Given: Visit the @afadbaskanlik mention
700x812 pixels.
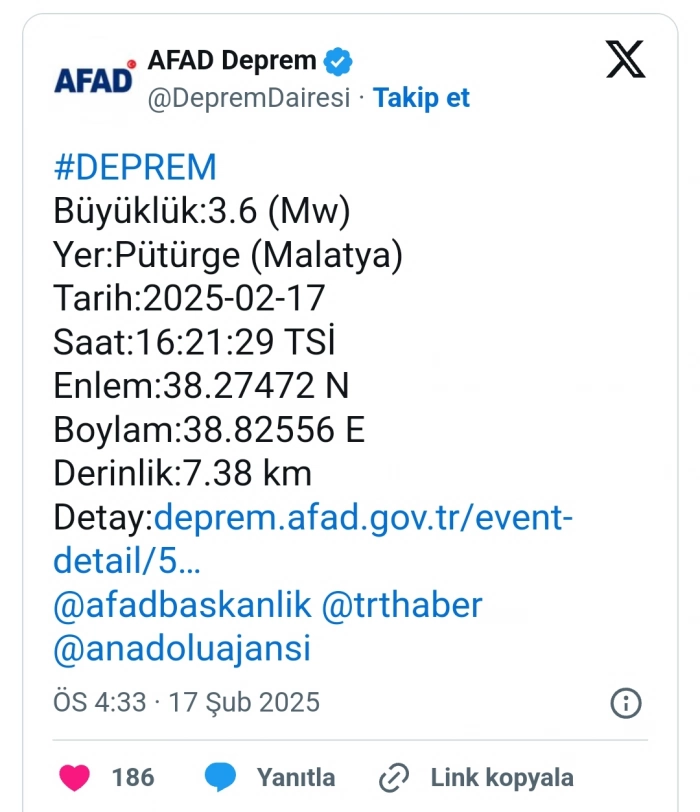Looking at the screenshot, I should (x=182, y=605).
